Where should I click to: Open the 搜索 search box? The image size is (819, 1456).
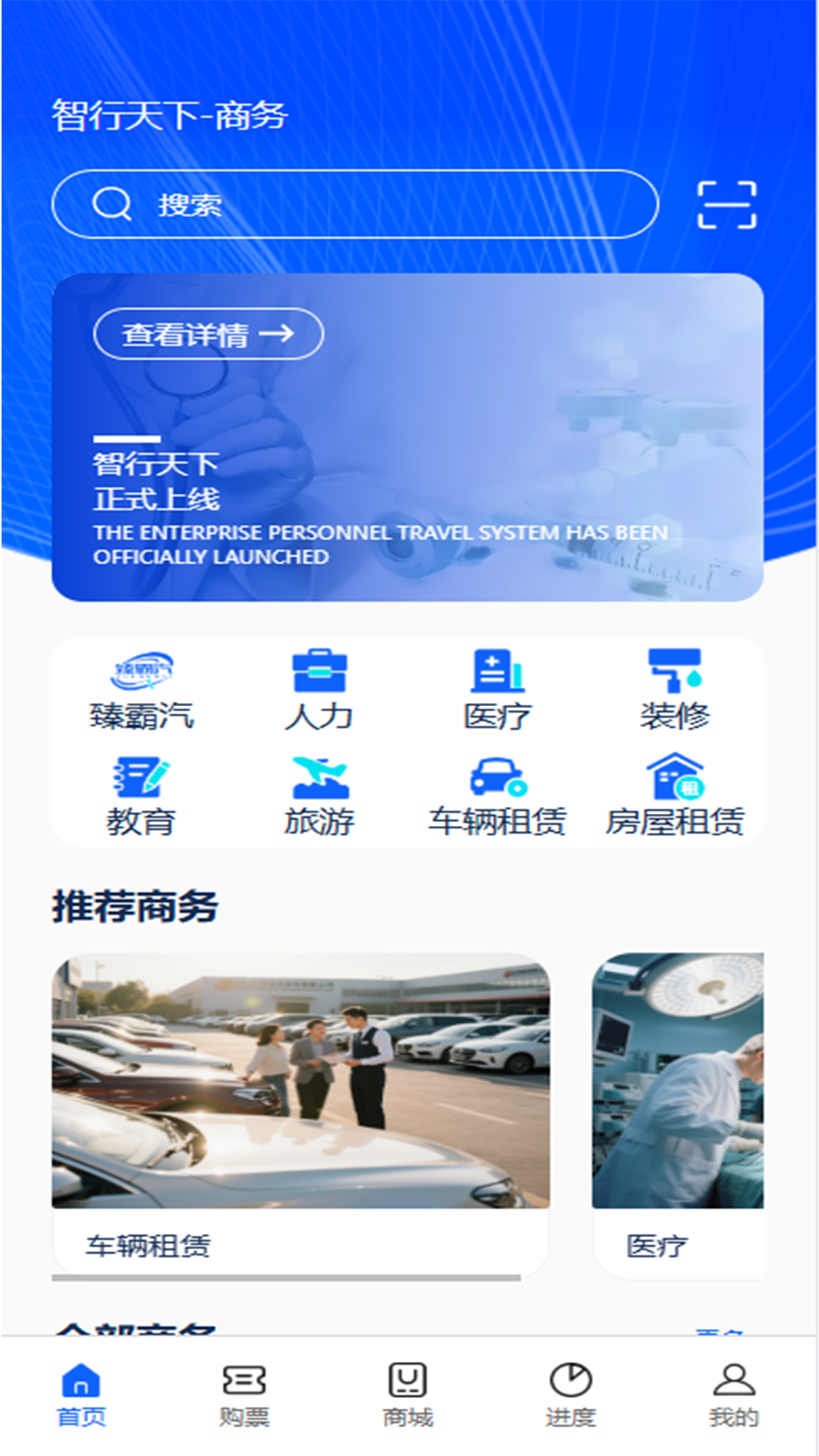354,204
